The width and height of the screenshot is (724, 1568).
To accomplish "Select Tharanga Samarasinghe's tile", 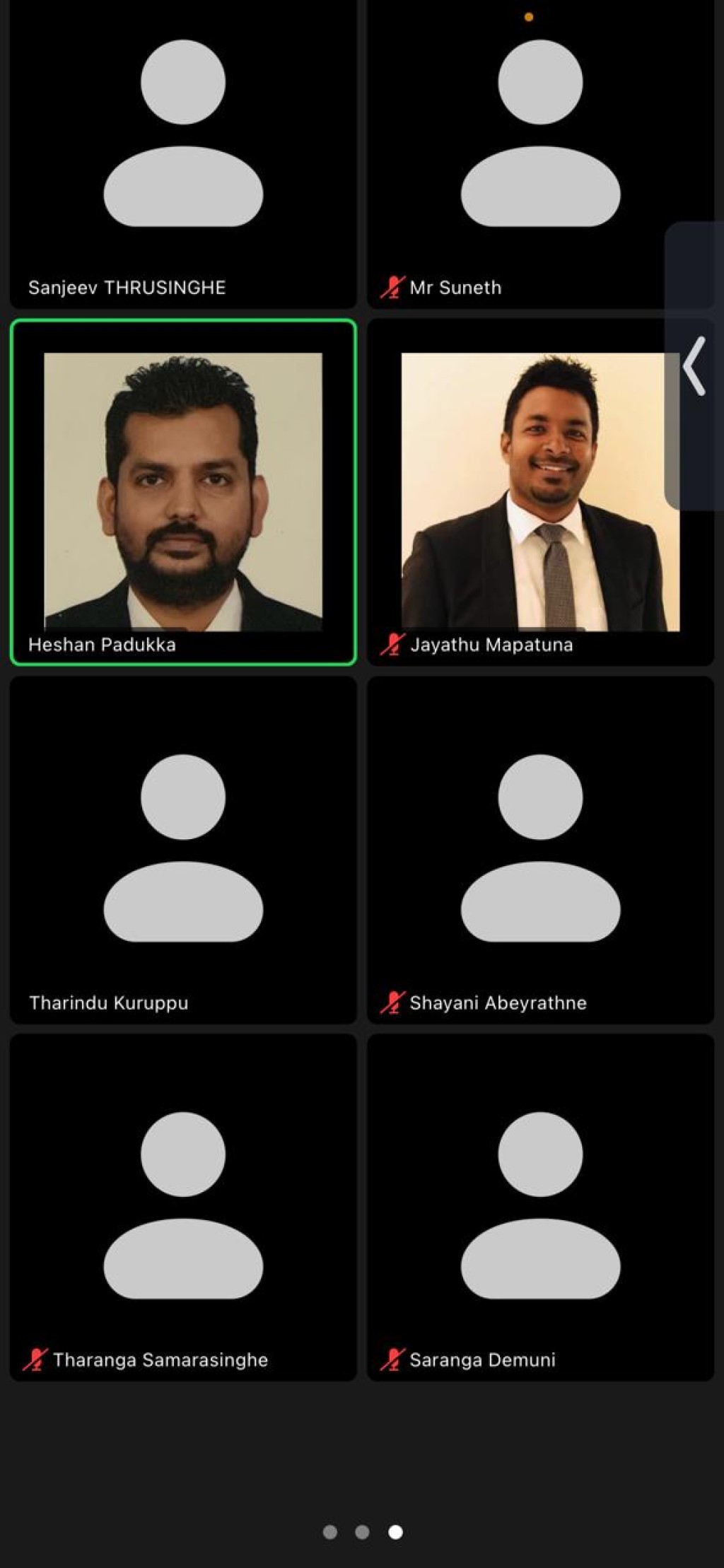I will 183,1207.
